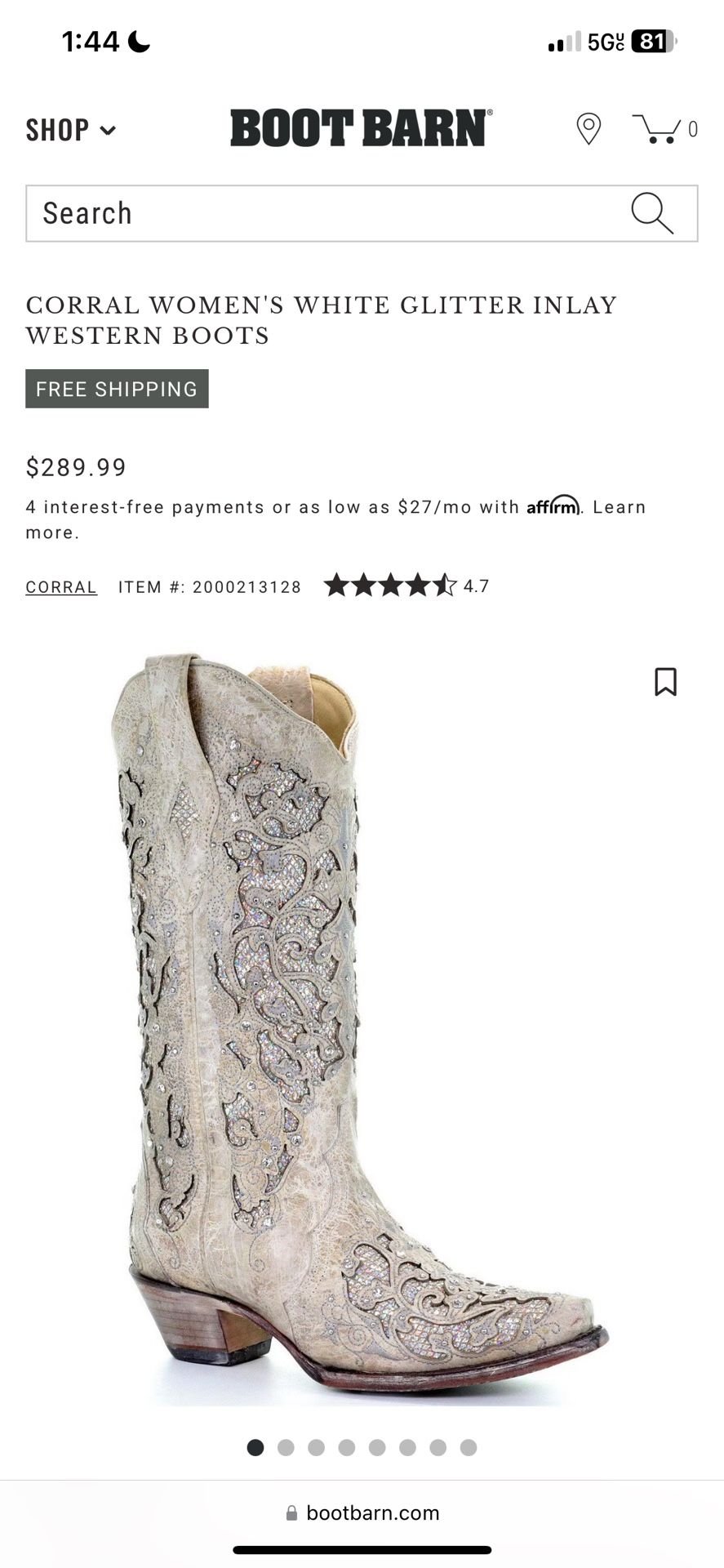Jump to the second image dot
This screenshot has height=1568, width=724.
(x=286, y=1448)
